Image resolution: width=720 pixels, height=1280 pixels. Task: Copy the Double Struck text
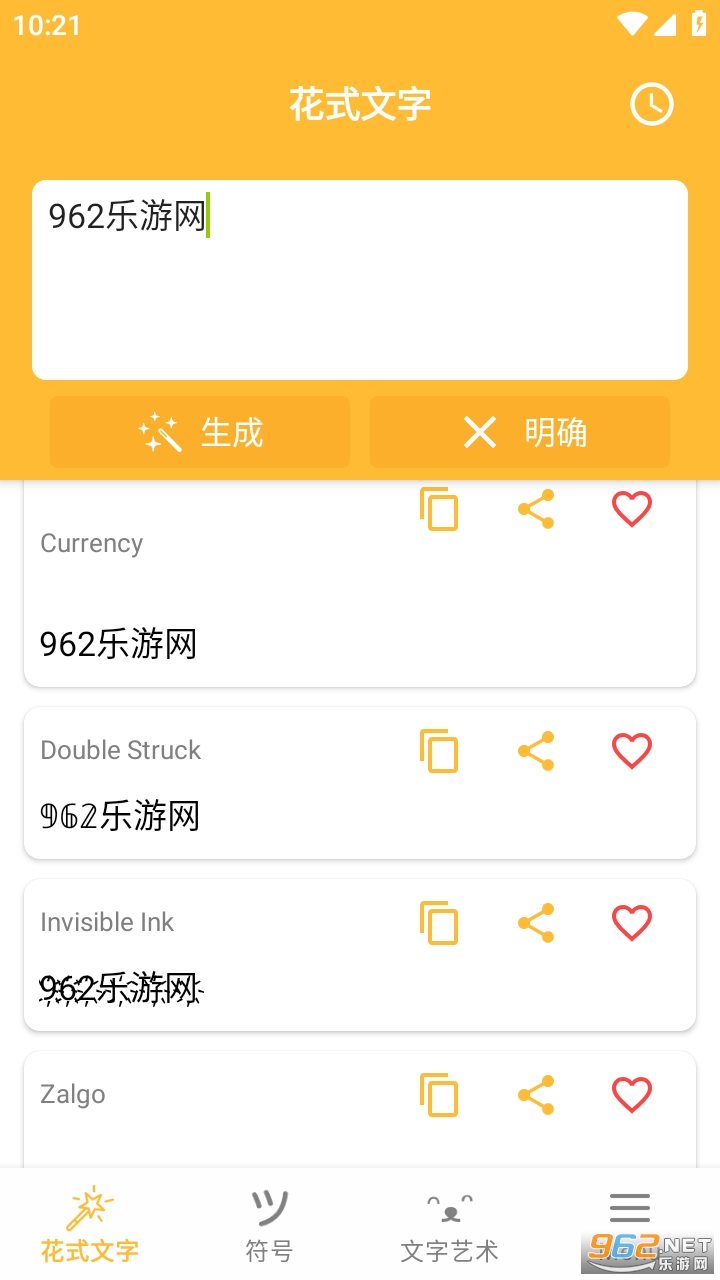click(439, 751)
